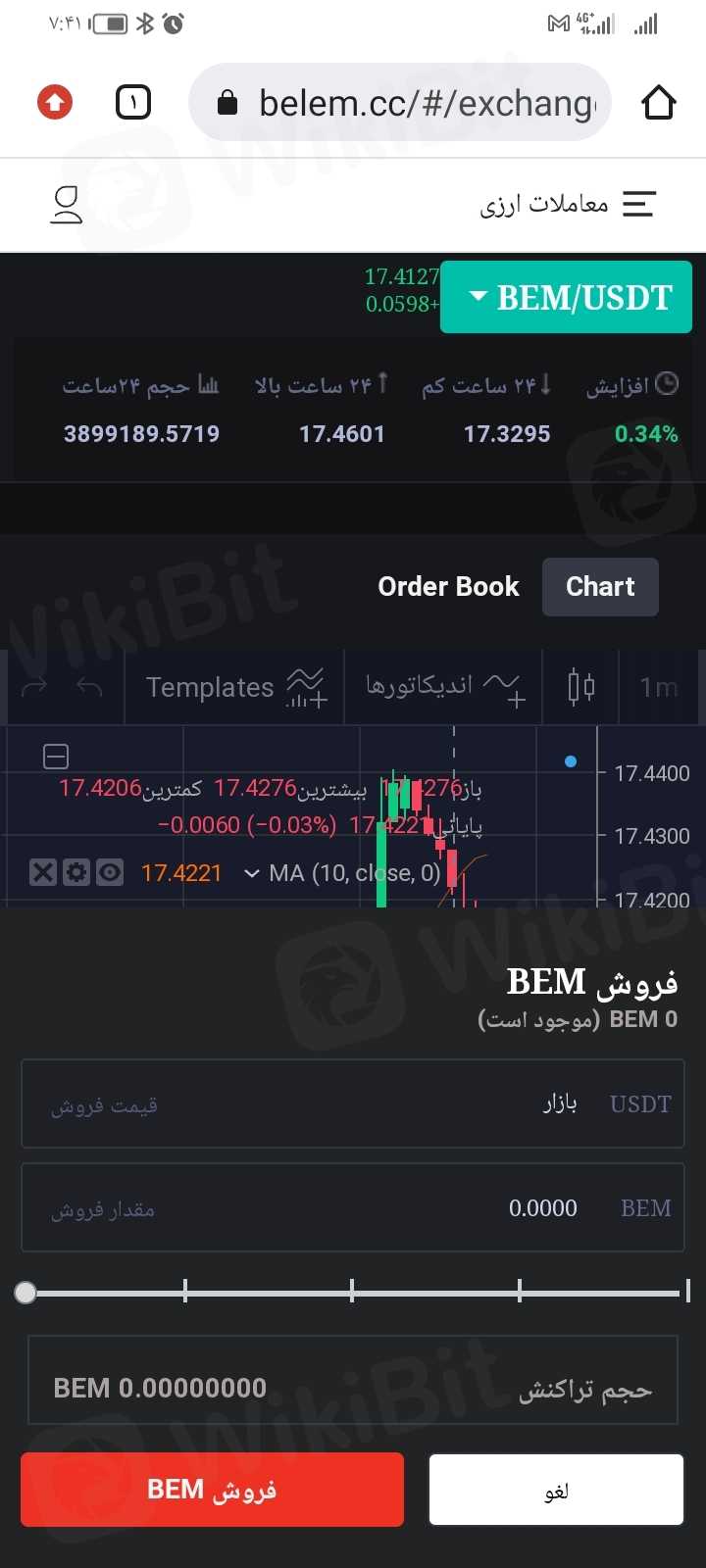Remove the MA indicator with X icon

click(42, 872)
